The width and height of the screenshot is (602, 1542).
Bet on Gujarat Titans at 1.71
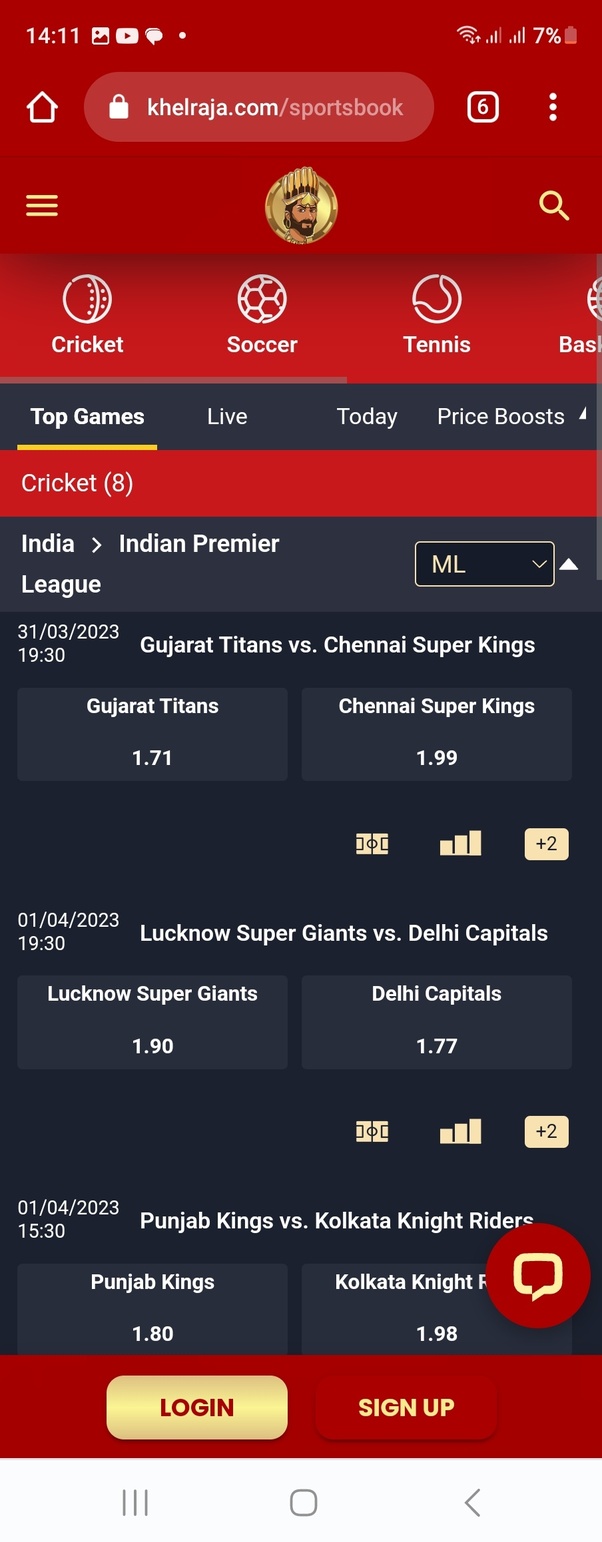(152, 734)
